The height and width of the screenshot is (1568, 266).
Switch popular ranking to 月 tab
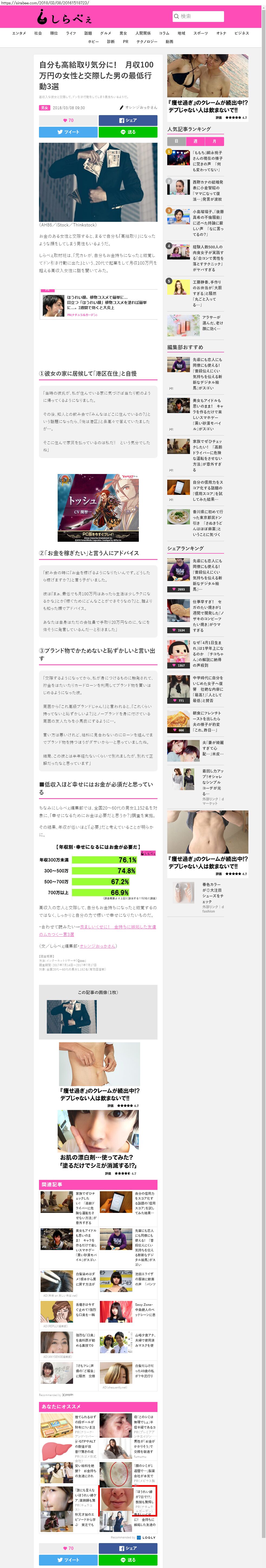[x=214, y=141]
